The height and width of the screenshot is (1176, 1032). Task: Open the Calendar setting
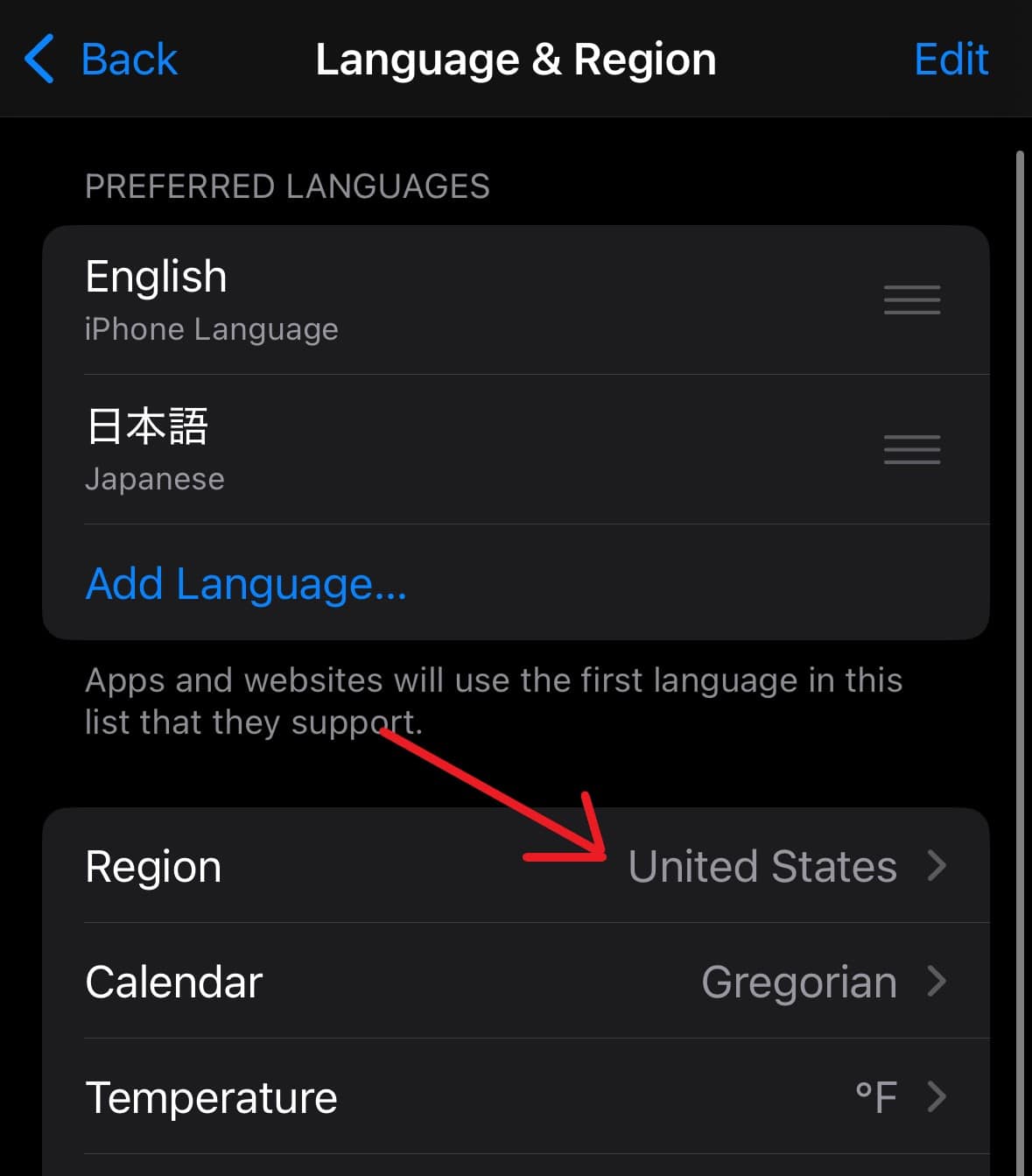(x=516, y=982)
